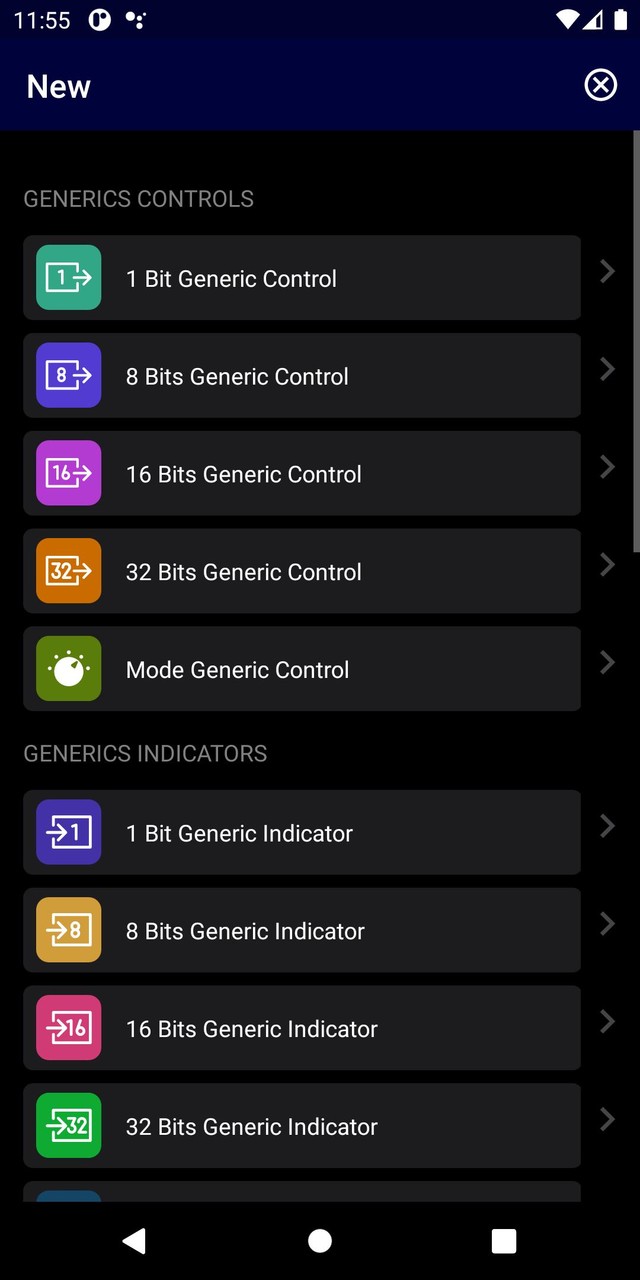640x1280 pixels.
Task: Choose 16 Bits Generic Control
Action: (x=302, y=474)
